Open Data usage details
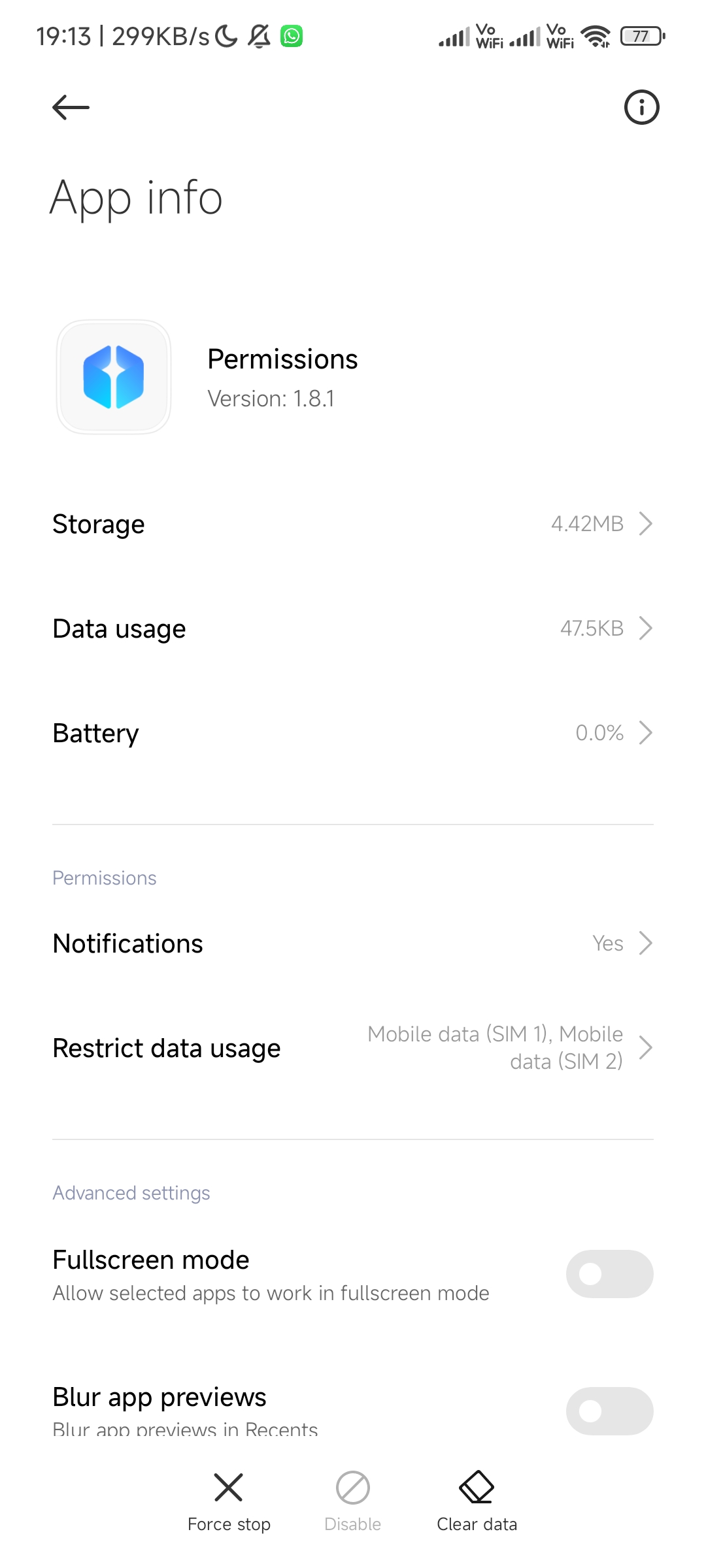The height and width of the screenshot is (1568, 706). pos(353,629)
